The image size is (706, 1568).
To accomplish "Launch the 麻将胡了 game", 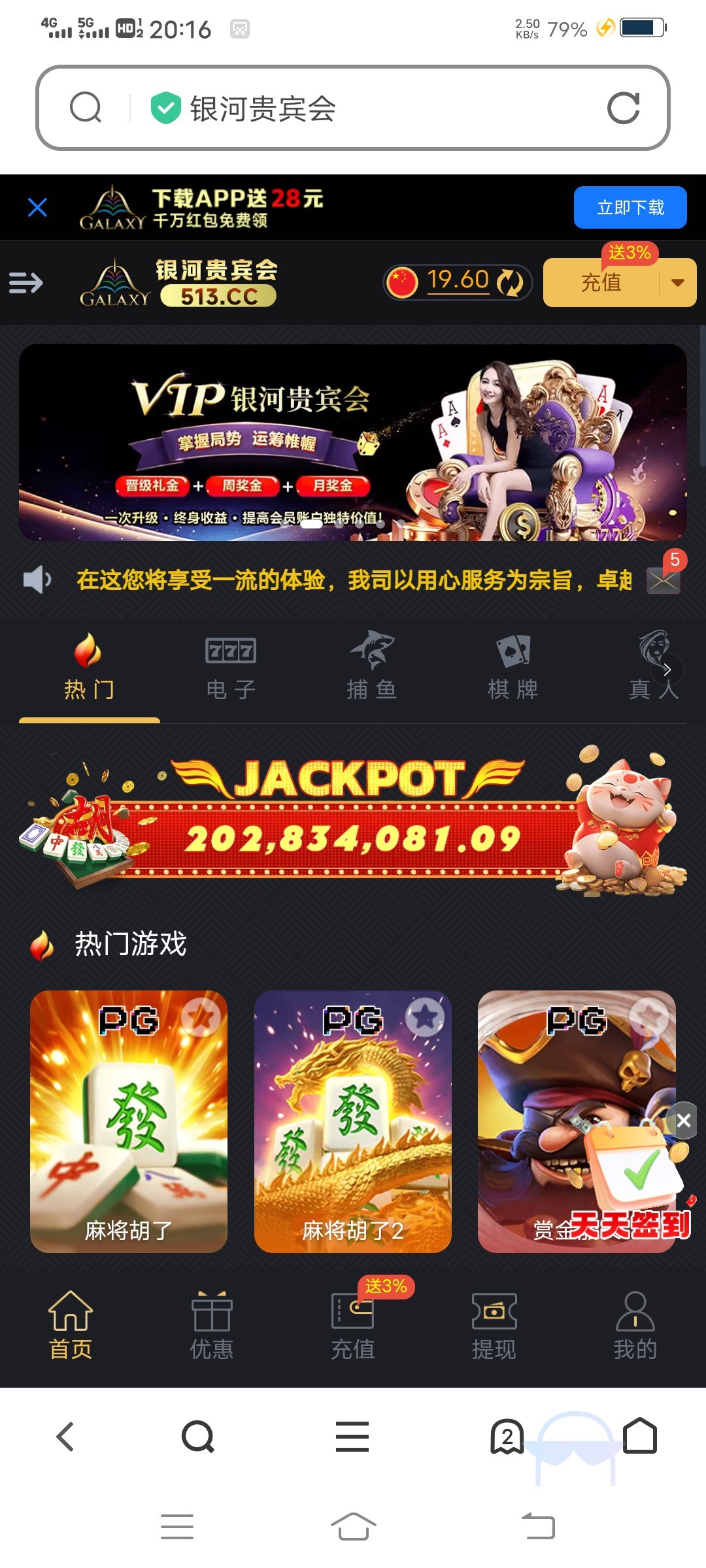I will tap(129, 1121).
